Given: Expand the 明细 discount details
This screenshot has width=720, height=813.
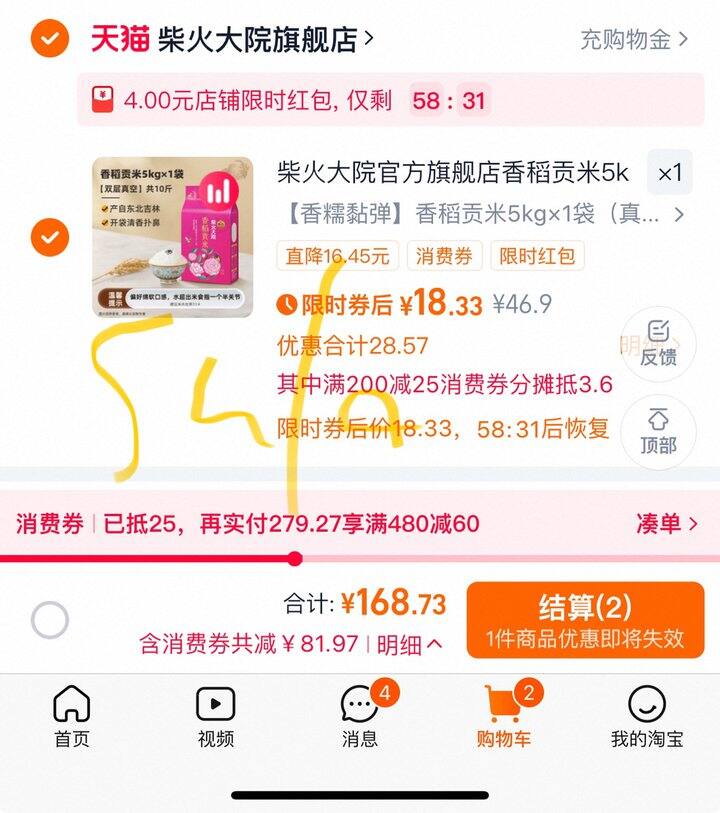Looking at the screenshot, I should pyautogui.click(x=410, y=645).
